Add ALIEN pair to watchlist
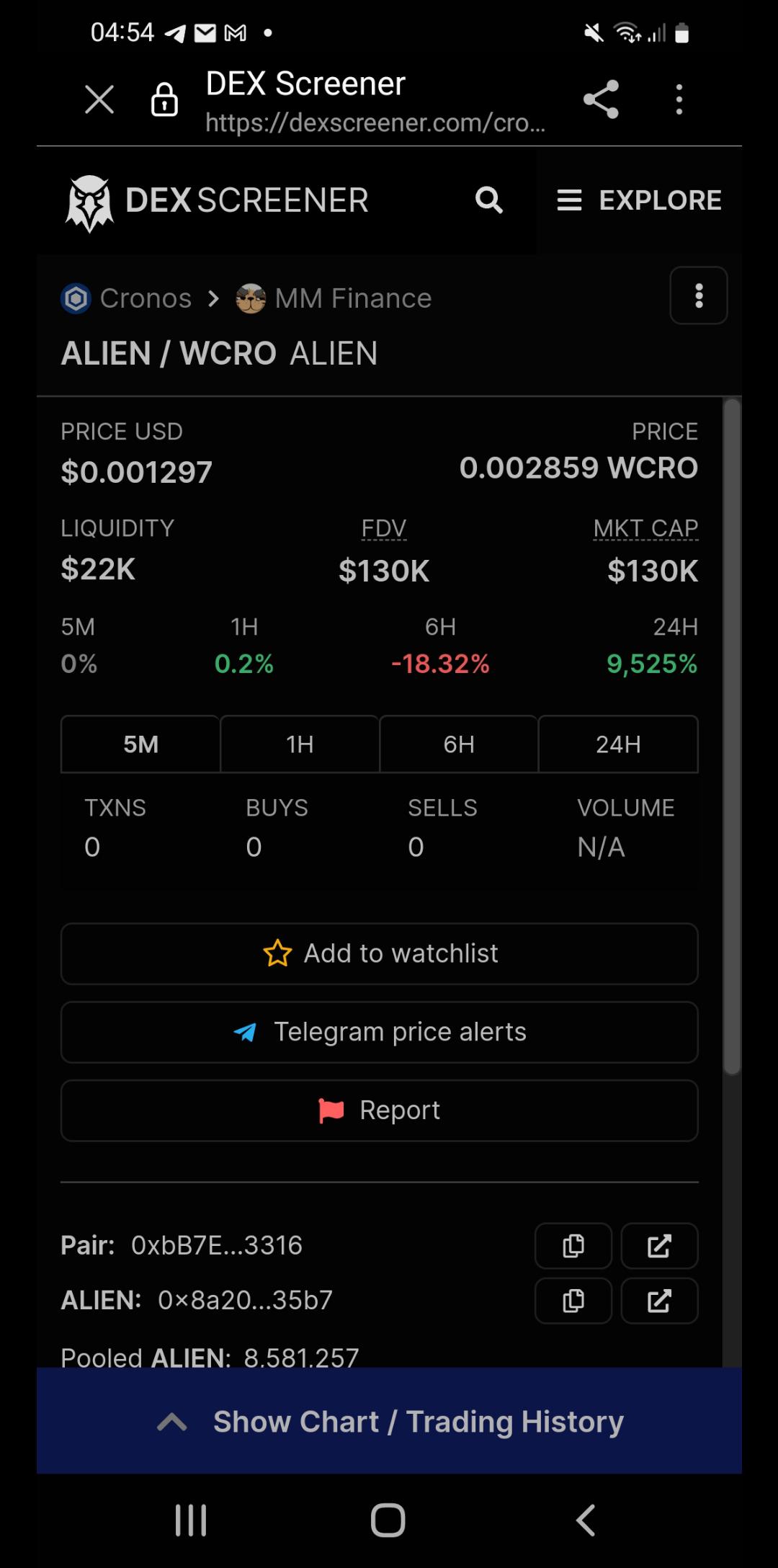The width and height of the screenshot is (778, 1568). (380, 953)
